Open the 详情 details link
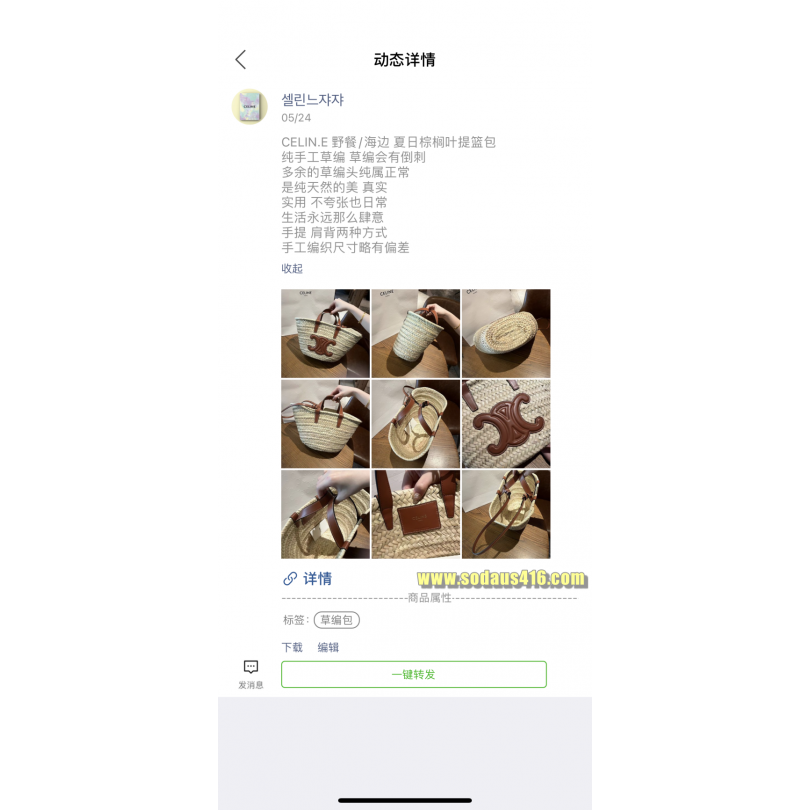Image resolution: width=810 pixels, height=810 pixels. 308,578
